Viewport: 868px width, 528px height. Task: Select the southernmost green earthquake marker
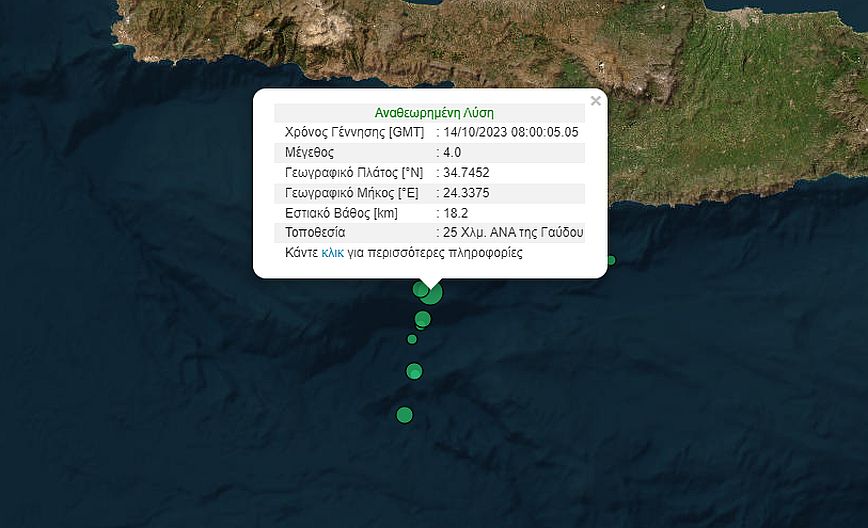[404, 415]
